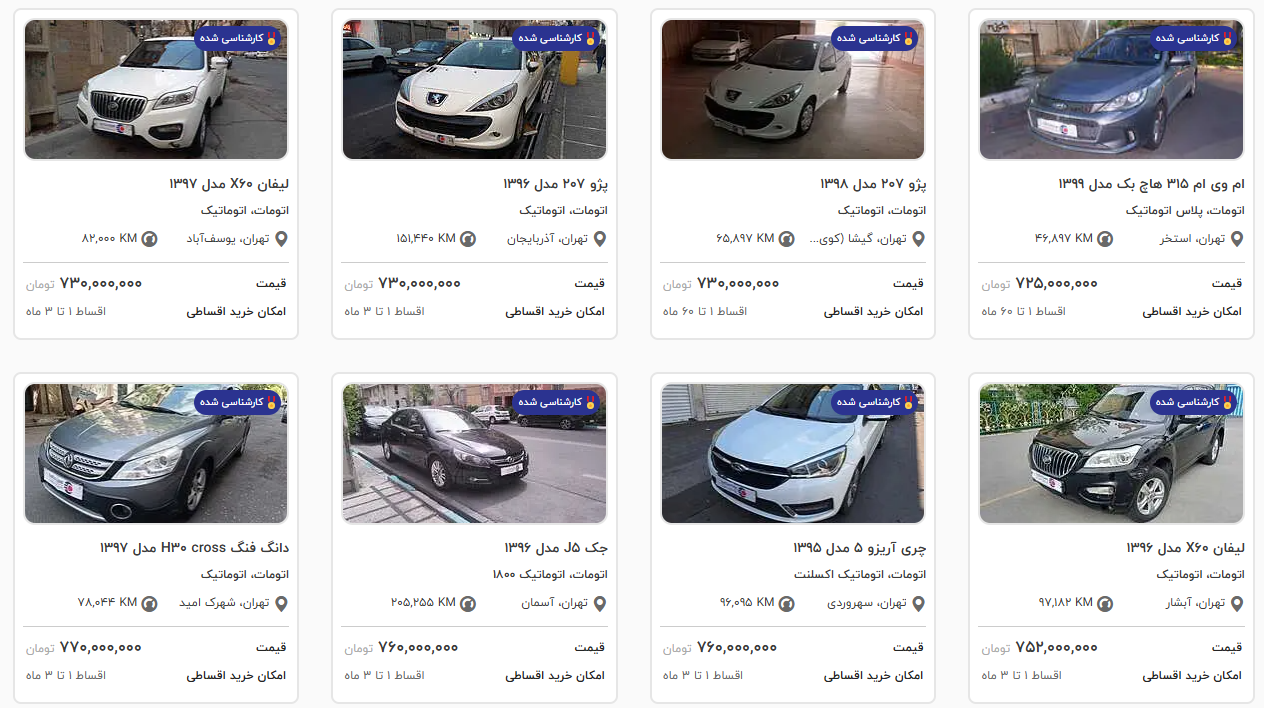Select the Dongfeng H30 cross 1397 card
The image size is (1264, 708).
point(195,549)
